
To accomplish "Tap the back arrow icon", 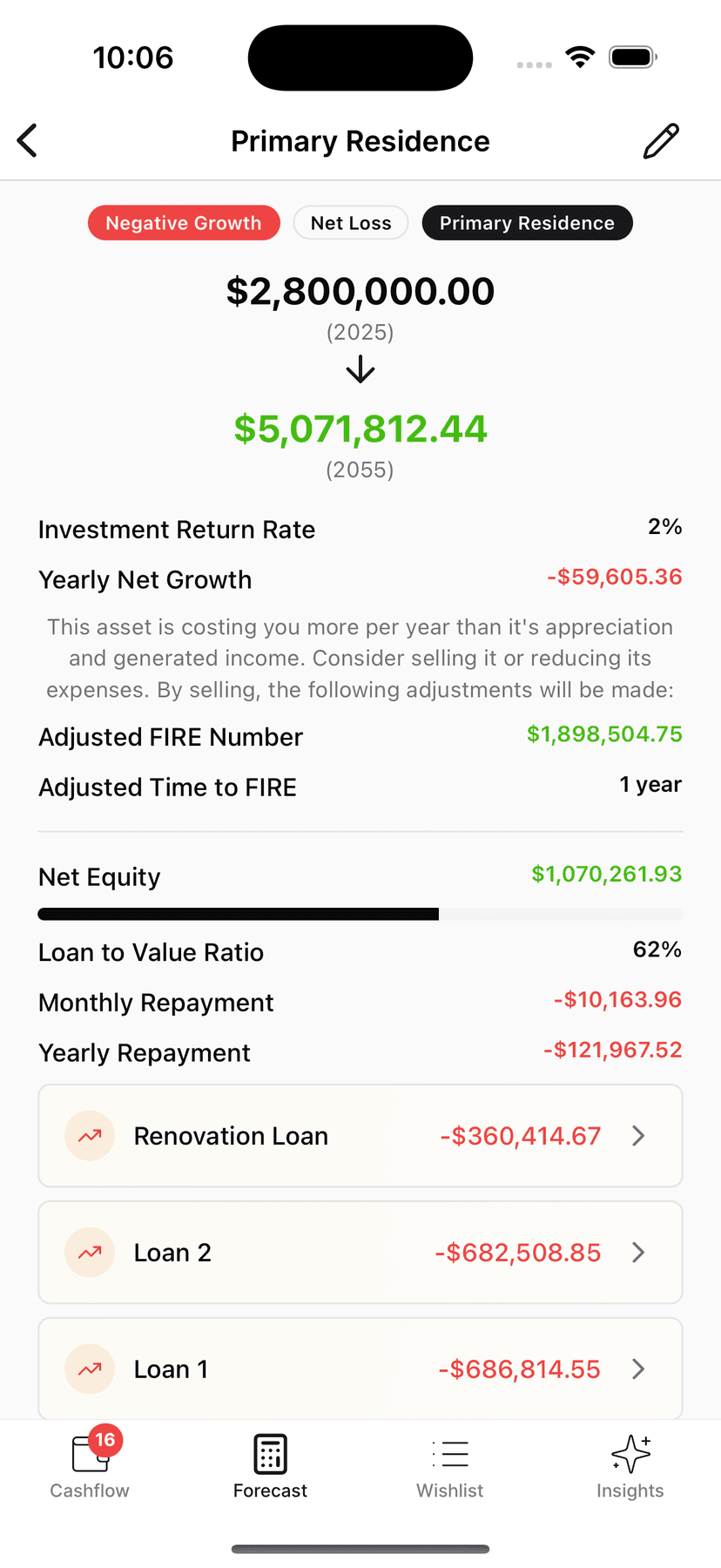I will (28, 140).
